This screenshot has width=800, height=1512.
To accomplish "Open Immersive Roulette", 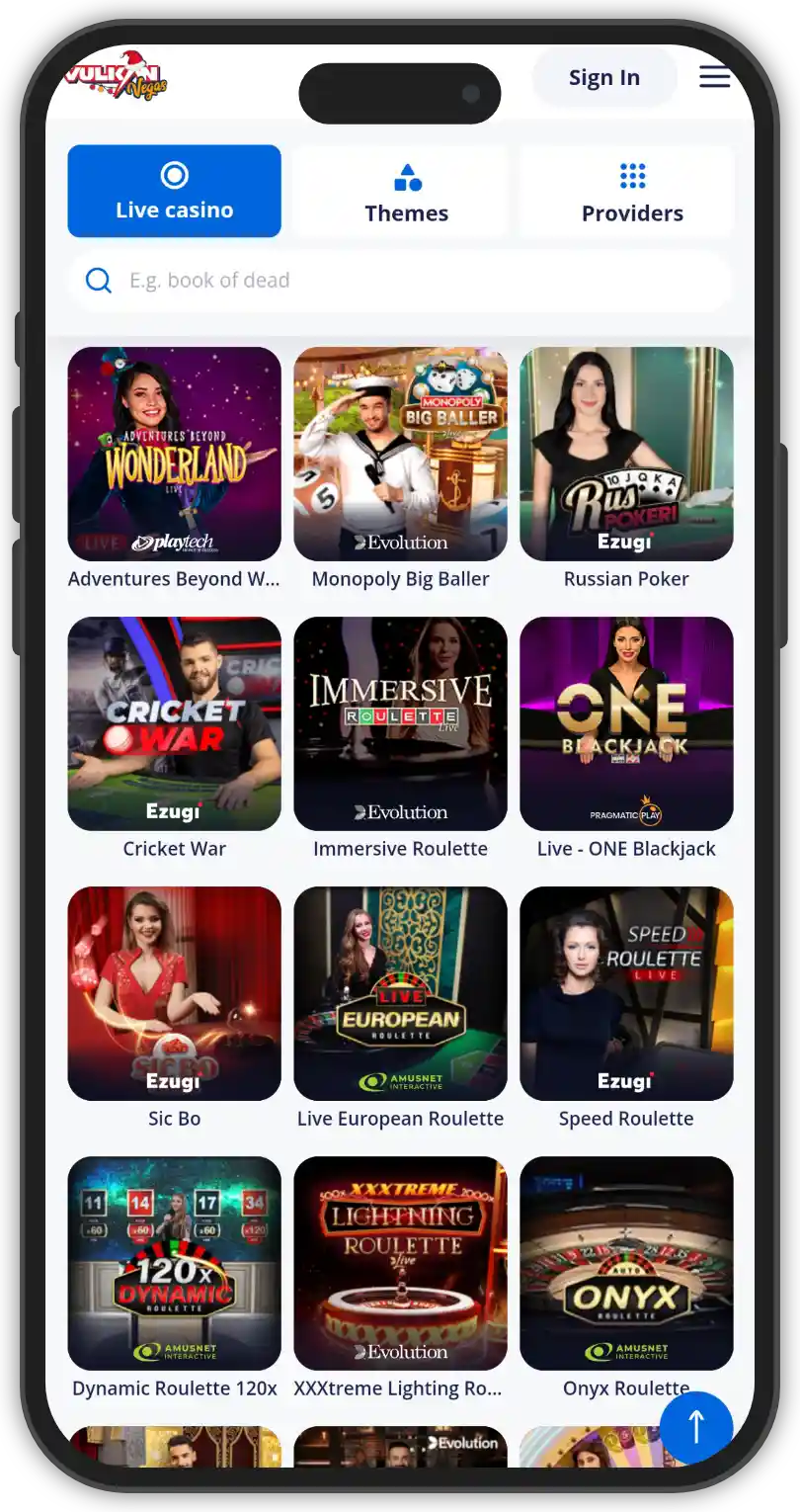I will click(x=400, y=723).
